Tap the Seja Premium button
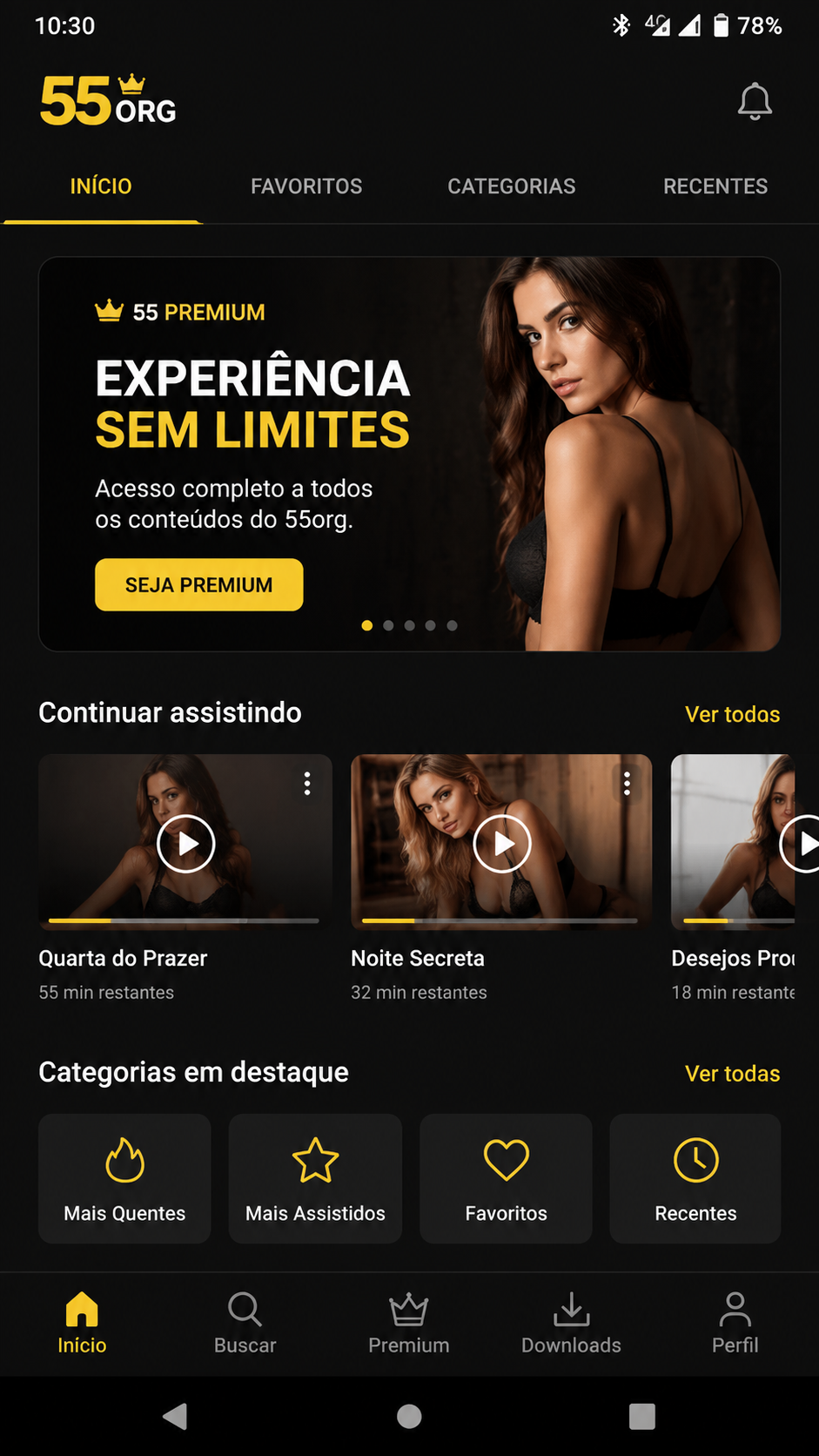The width and height of the screenshot is (819, 1456). click(199, 585)
